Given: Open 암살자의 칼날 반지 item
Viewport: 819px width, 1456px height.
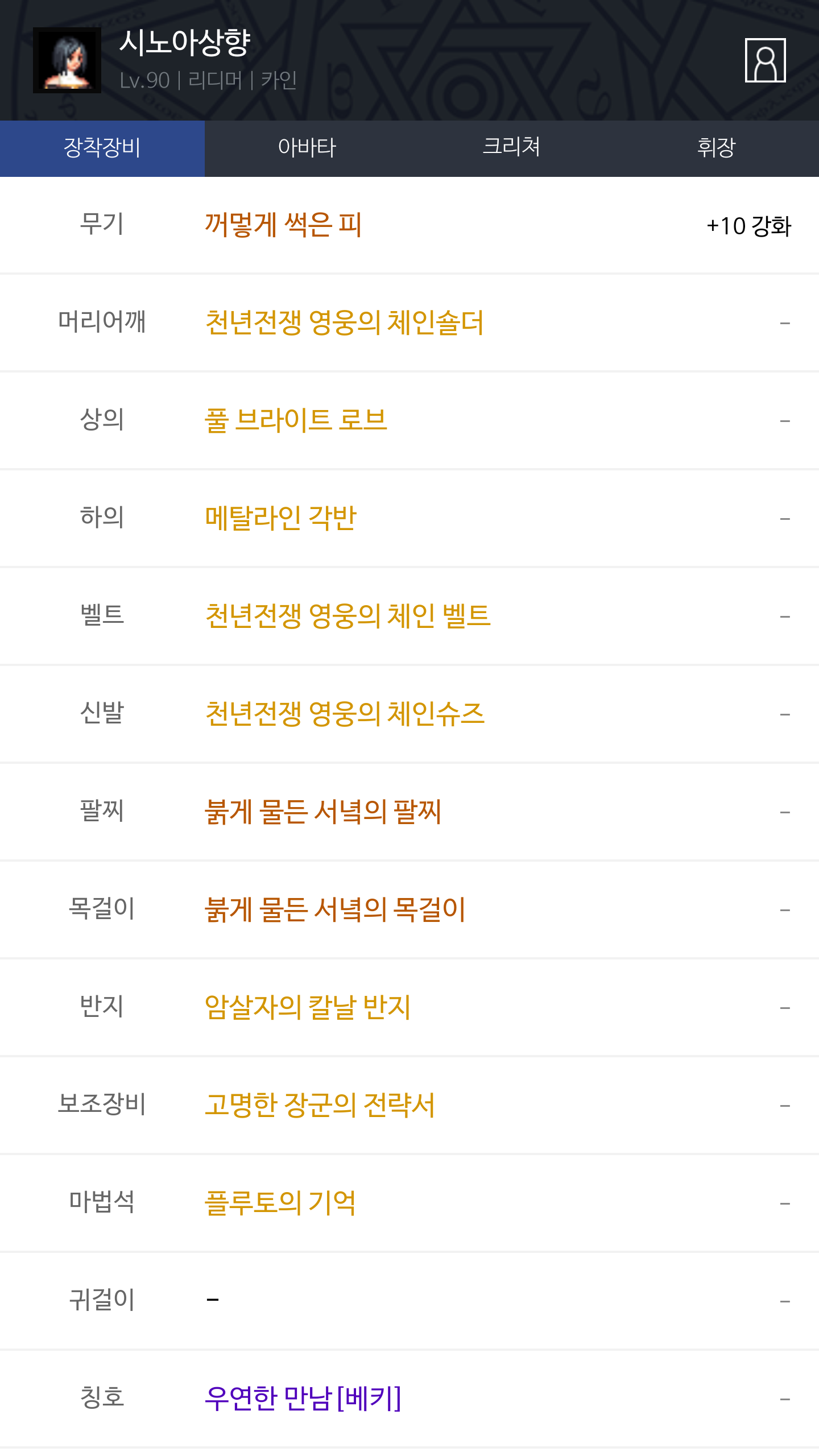Looking at the screenshot, I should pyautogui.click(x=308, y=1008).
